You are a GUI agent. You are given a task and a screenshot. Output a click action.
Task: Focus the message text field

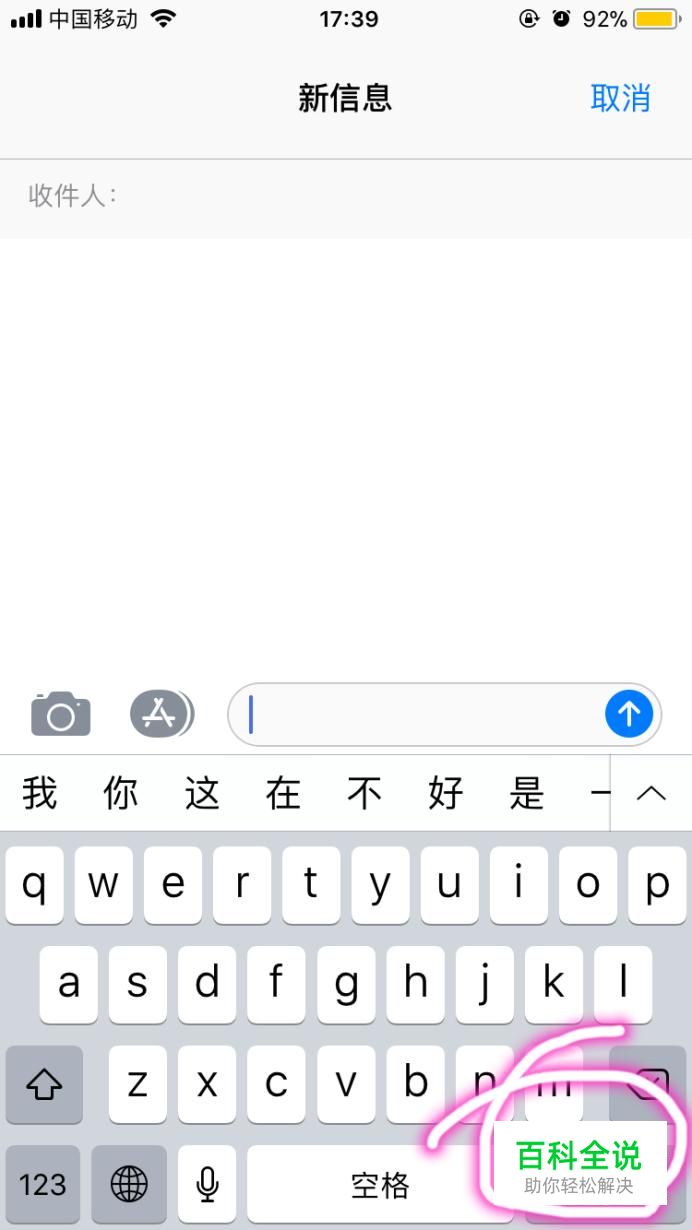pyautogui.click(x=420, y=714)
